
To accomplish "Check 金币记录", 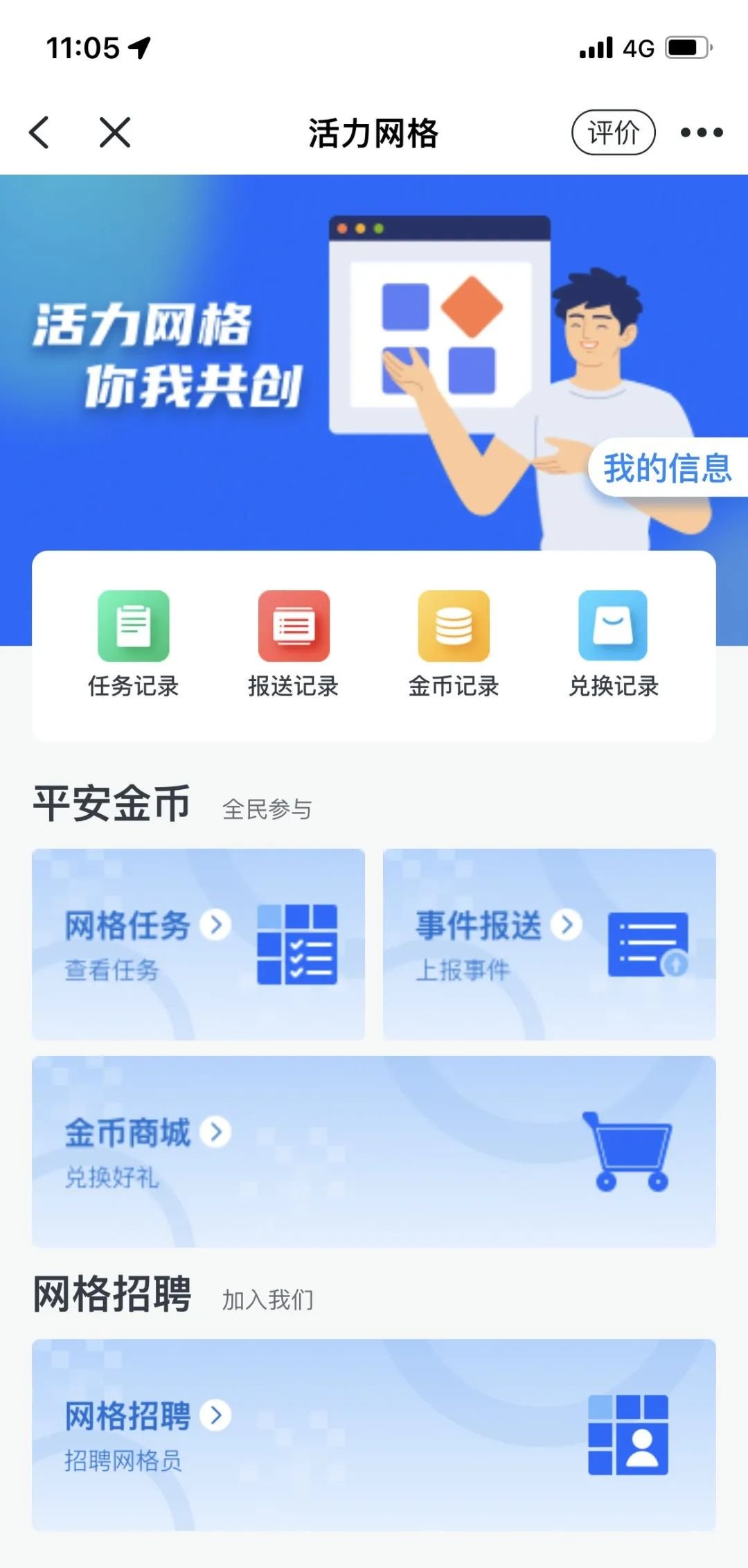I will [454, 643].
